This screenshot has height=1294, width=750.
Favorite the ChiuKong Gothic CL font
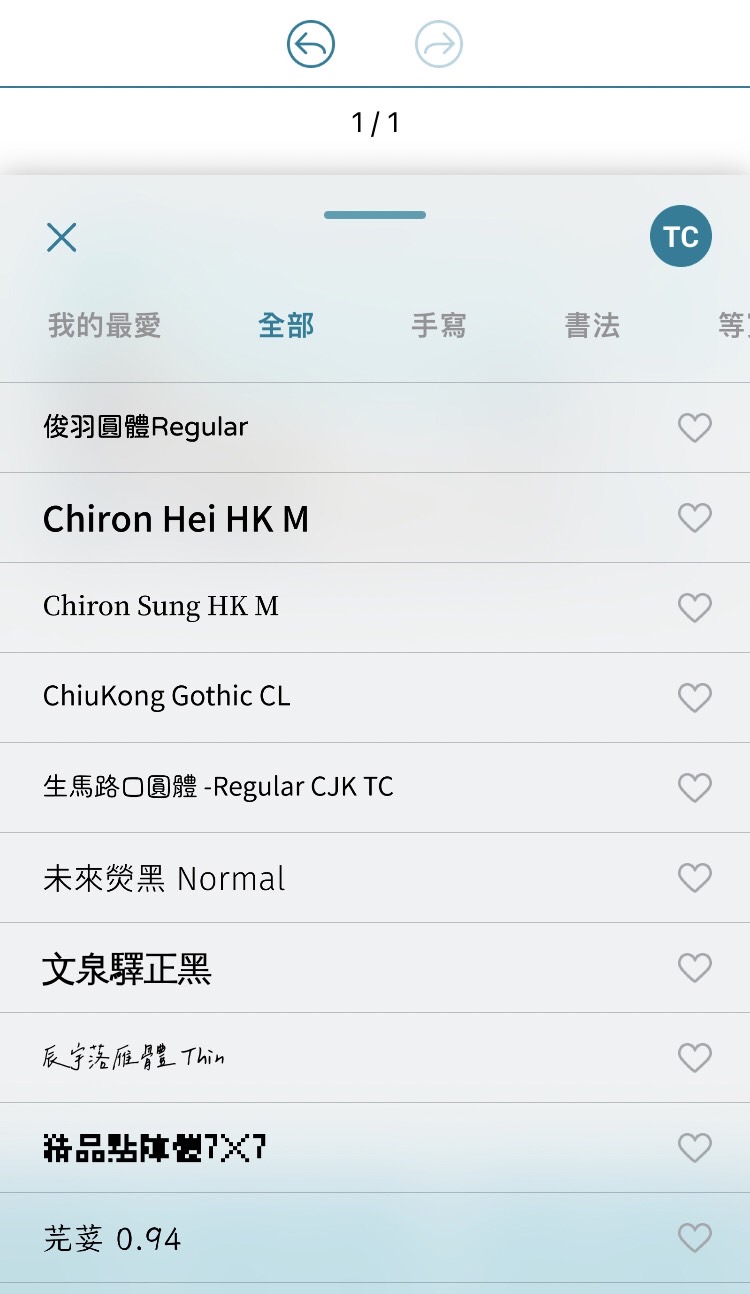[x=695, y=698]
